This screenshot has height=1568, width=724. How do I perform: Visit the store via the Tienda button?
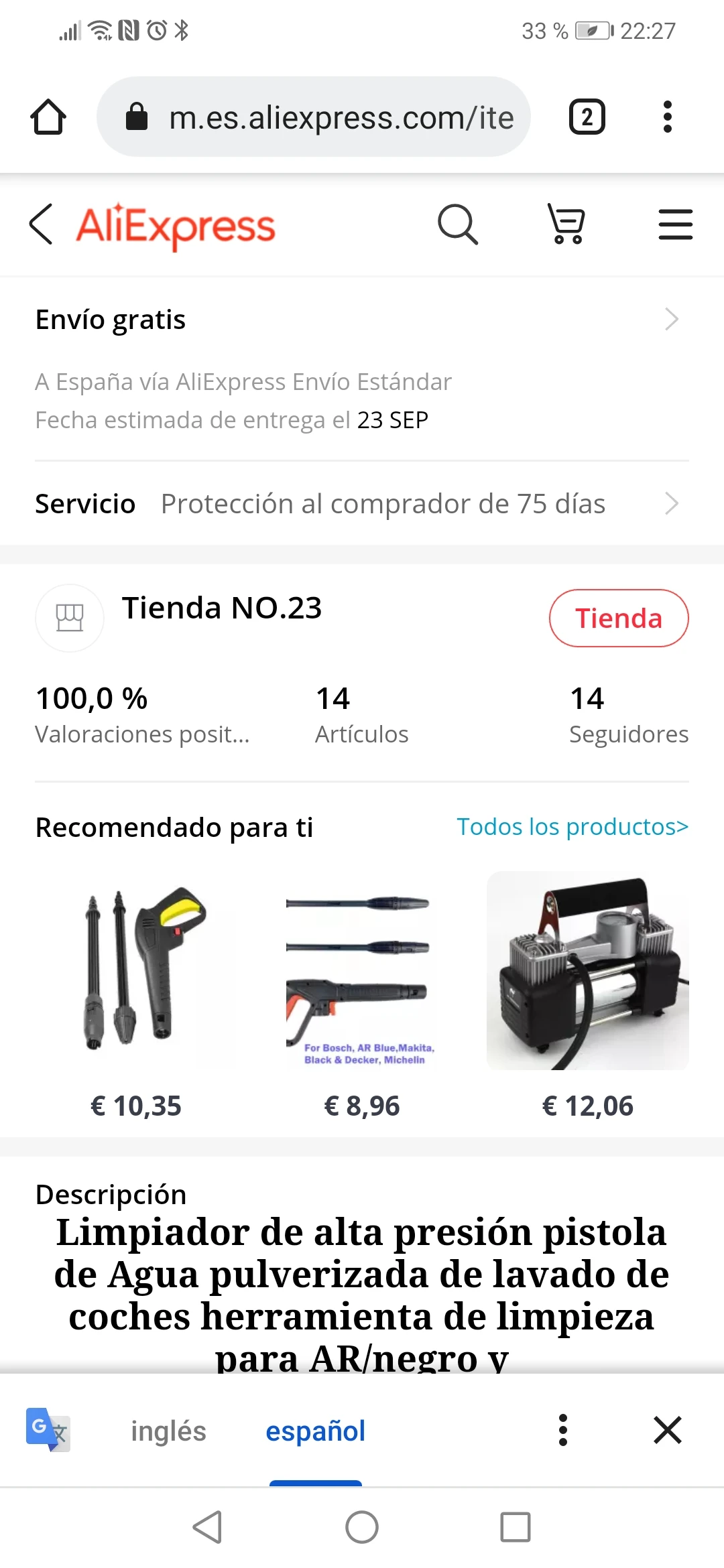[x=618, y=618]
